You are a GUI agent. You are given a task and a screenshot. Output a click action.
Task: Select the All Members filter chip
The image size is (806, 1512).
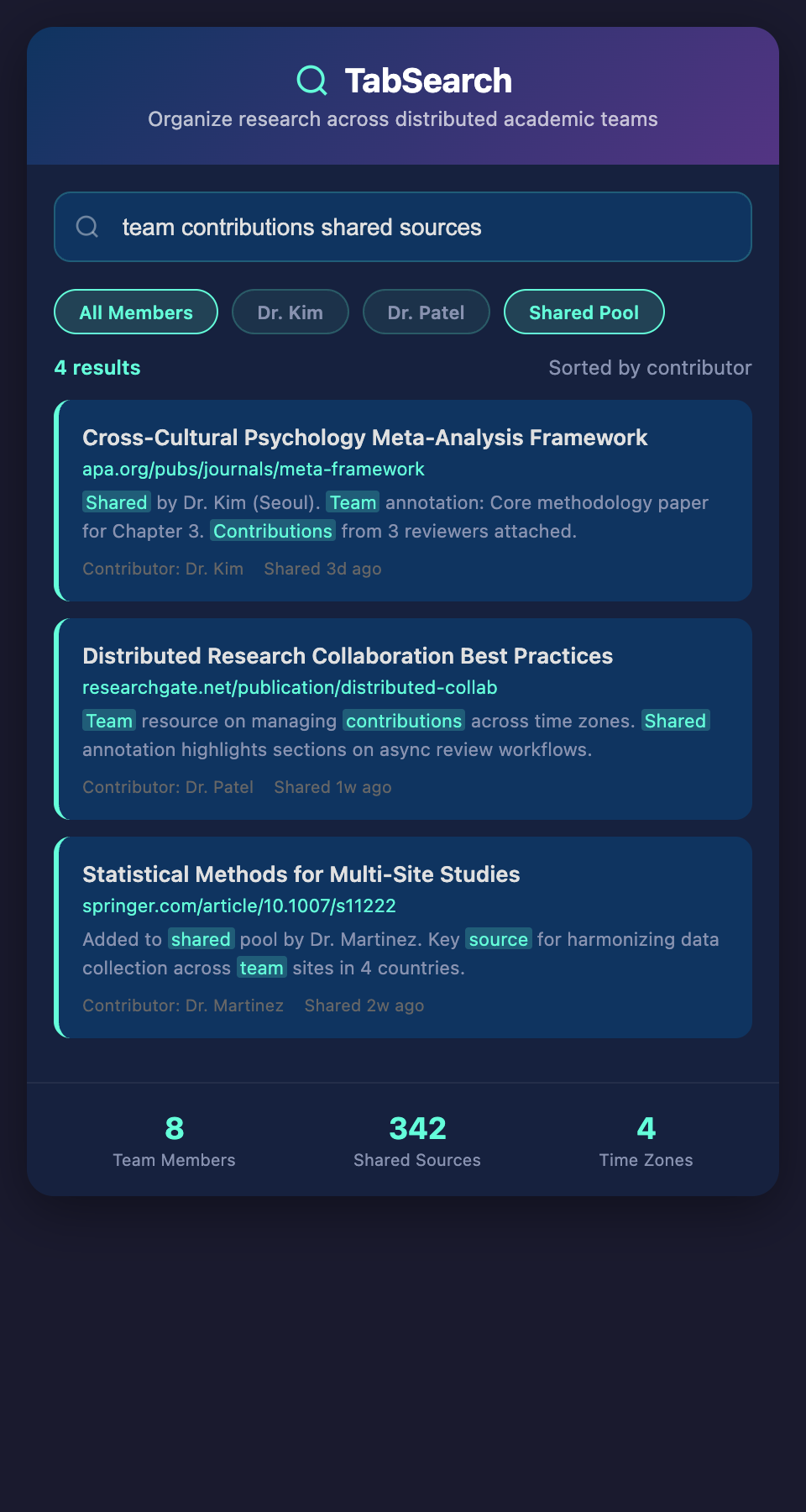[136, 312]
